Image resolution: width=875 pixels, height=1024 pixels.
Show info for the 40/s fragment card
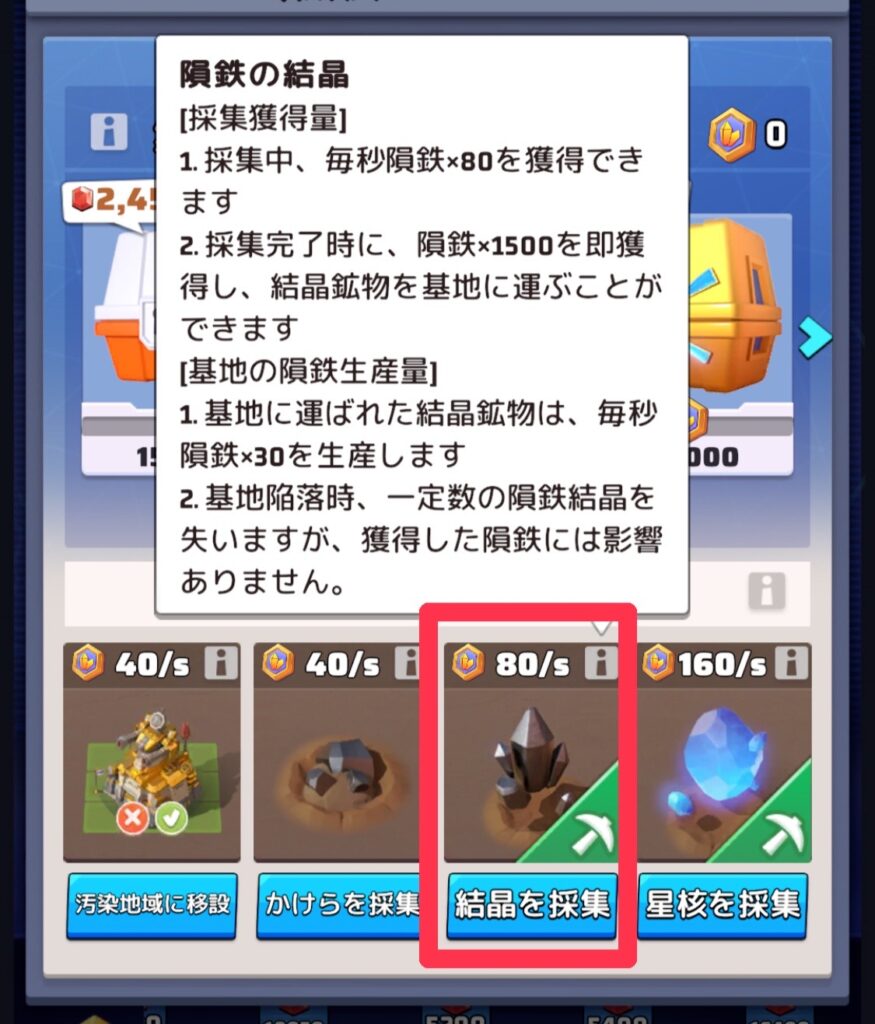coord(407,662)
